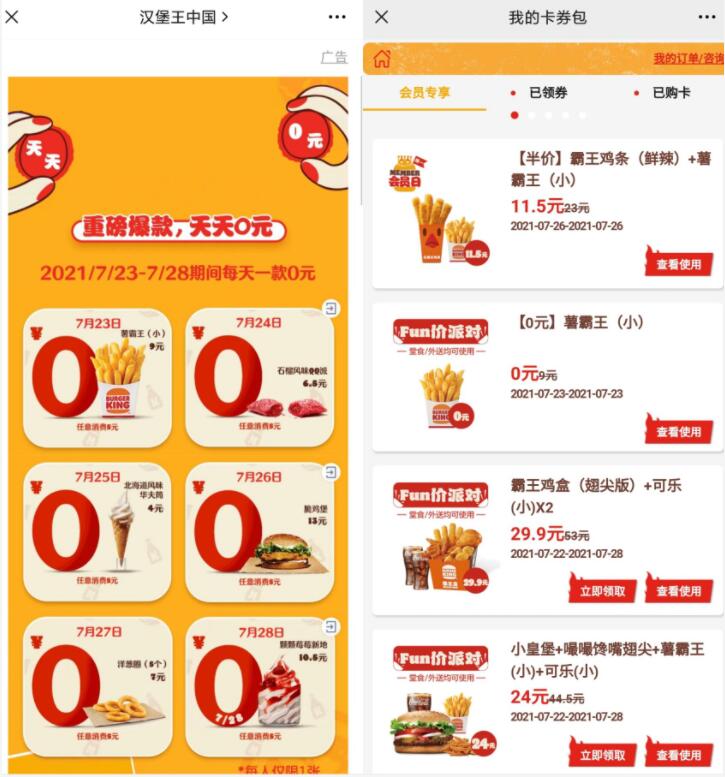
Task: Open the 7月27日 洋葱圈 deal card
Action: click(x=97, y=686)
